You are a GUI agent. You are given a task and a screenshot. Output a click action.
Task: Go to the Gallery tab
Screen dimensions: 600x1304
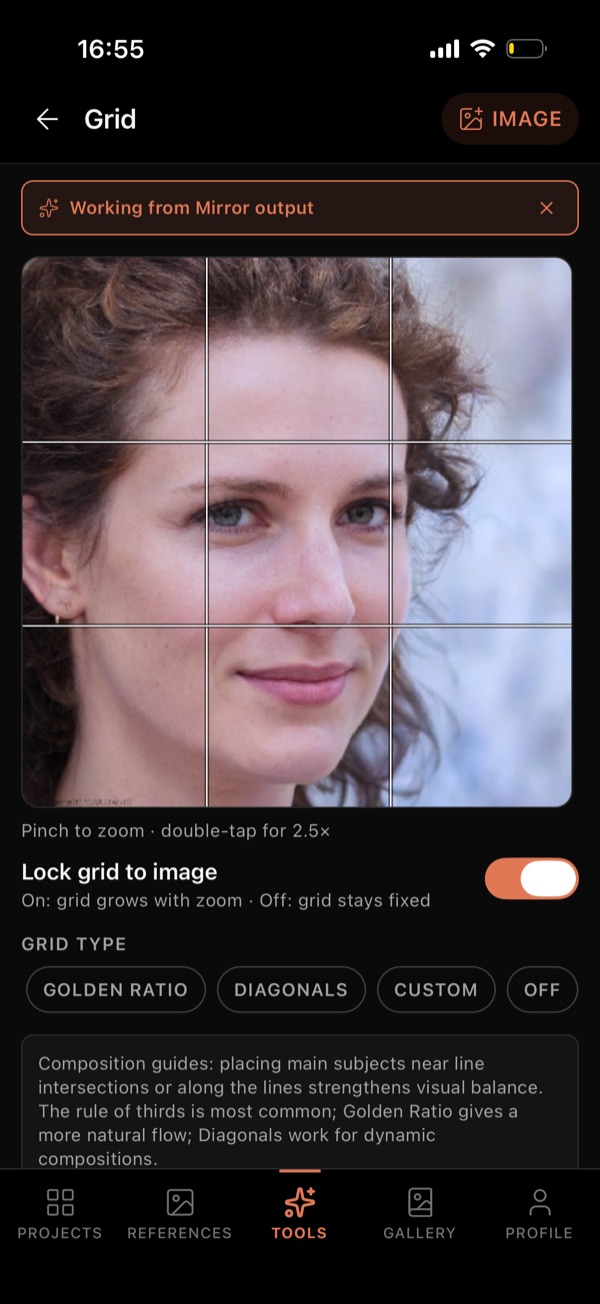(420, 1214)
